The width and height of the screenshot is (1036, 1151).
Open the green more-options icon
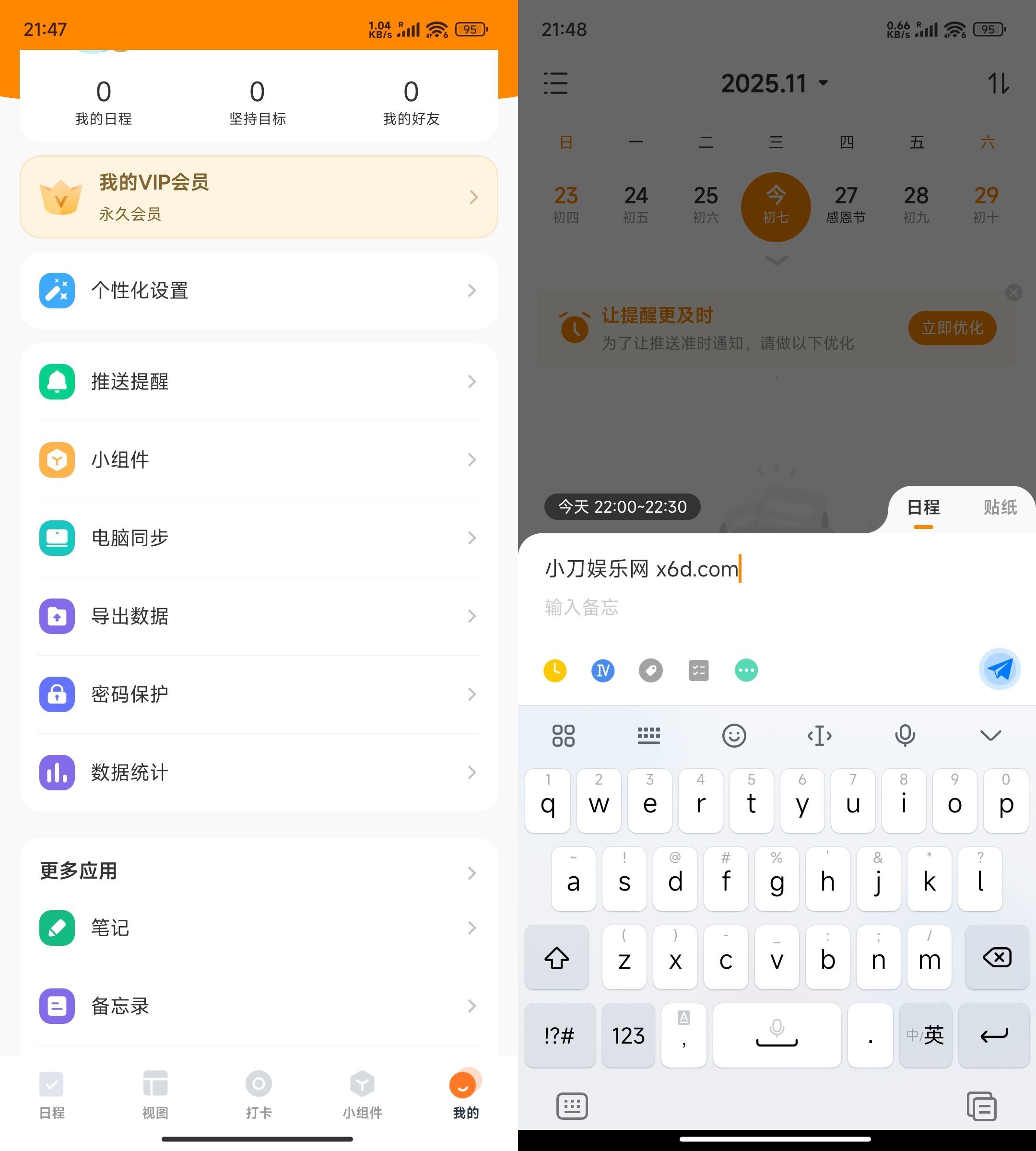[x=746, y=670]
